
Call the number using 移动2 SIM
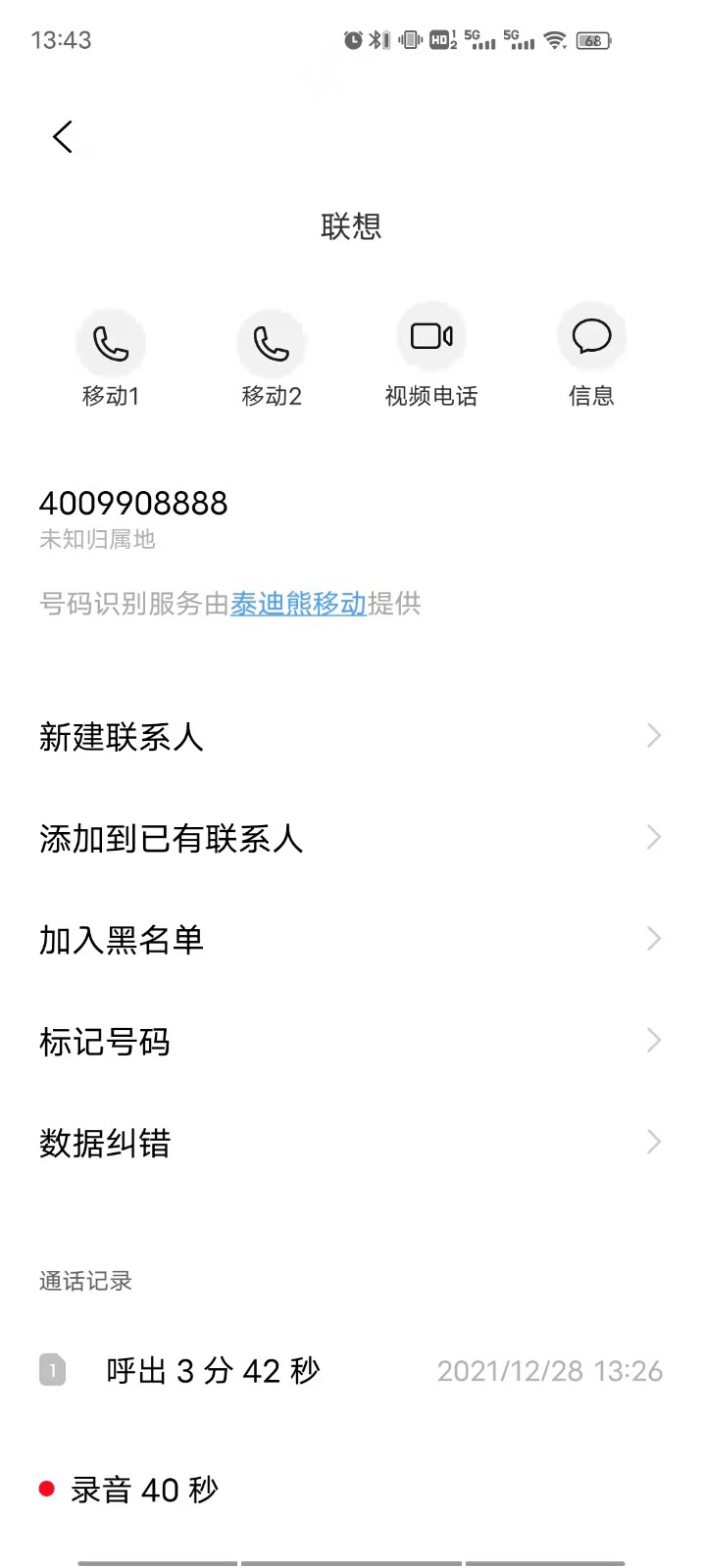272,345
